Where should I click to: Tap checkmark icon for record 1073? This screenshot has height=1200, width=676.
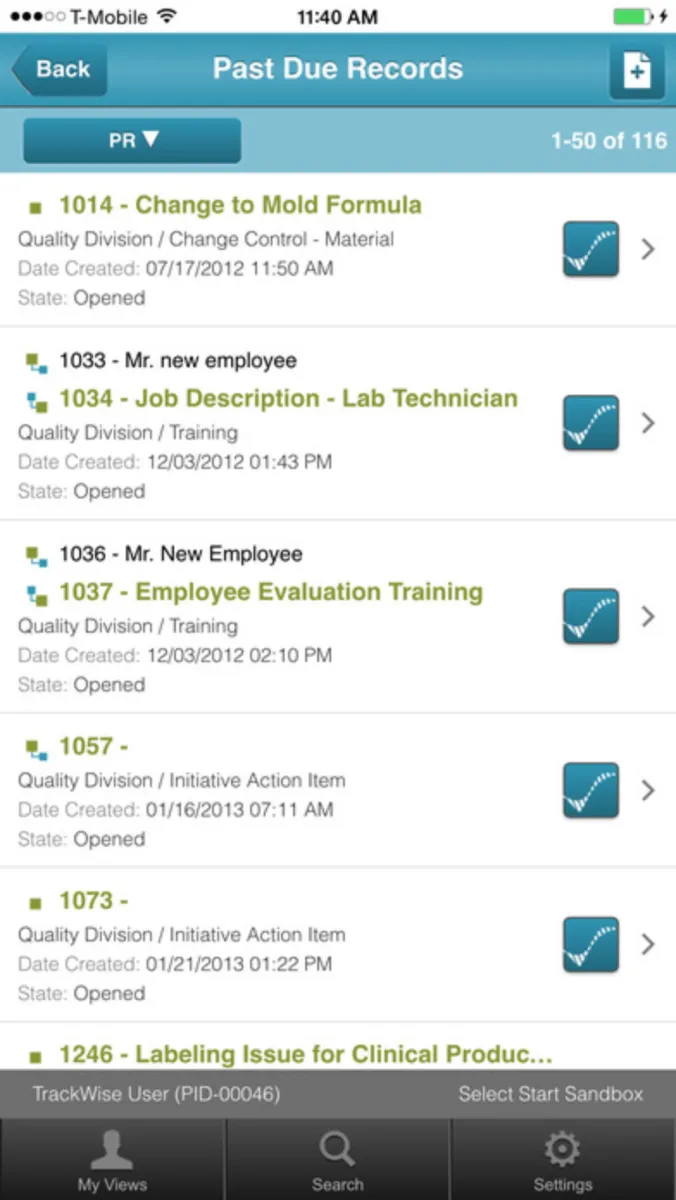pyautogui.click(x=590, y=944)
